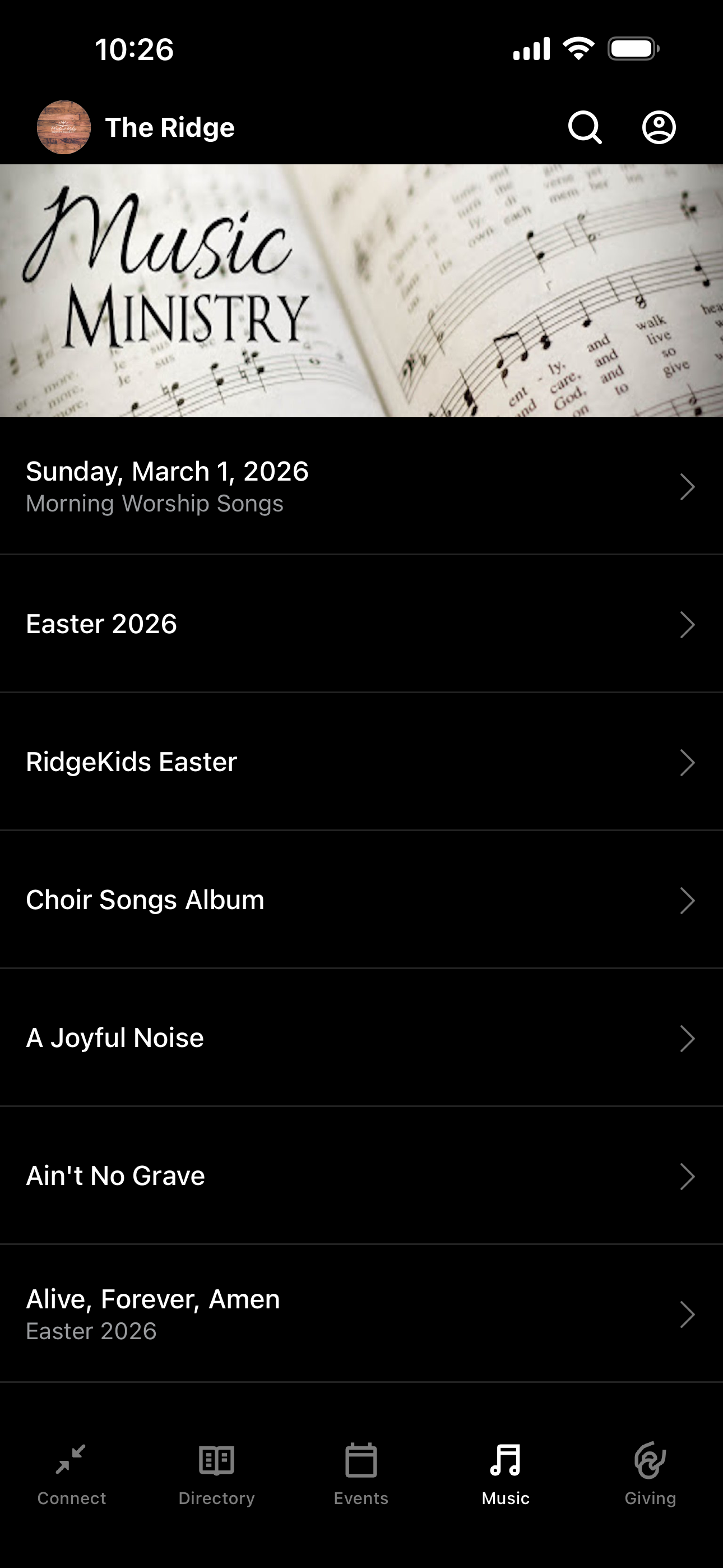Switch to the Events tab
This screenshot has height=1568, width=723.
click(361, 1473)
